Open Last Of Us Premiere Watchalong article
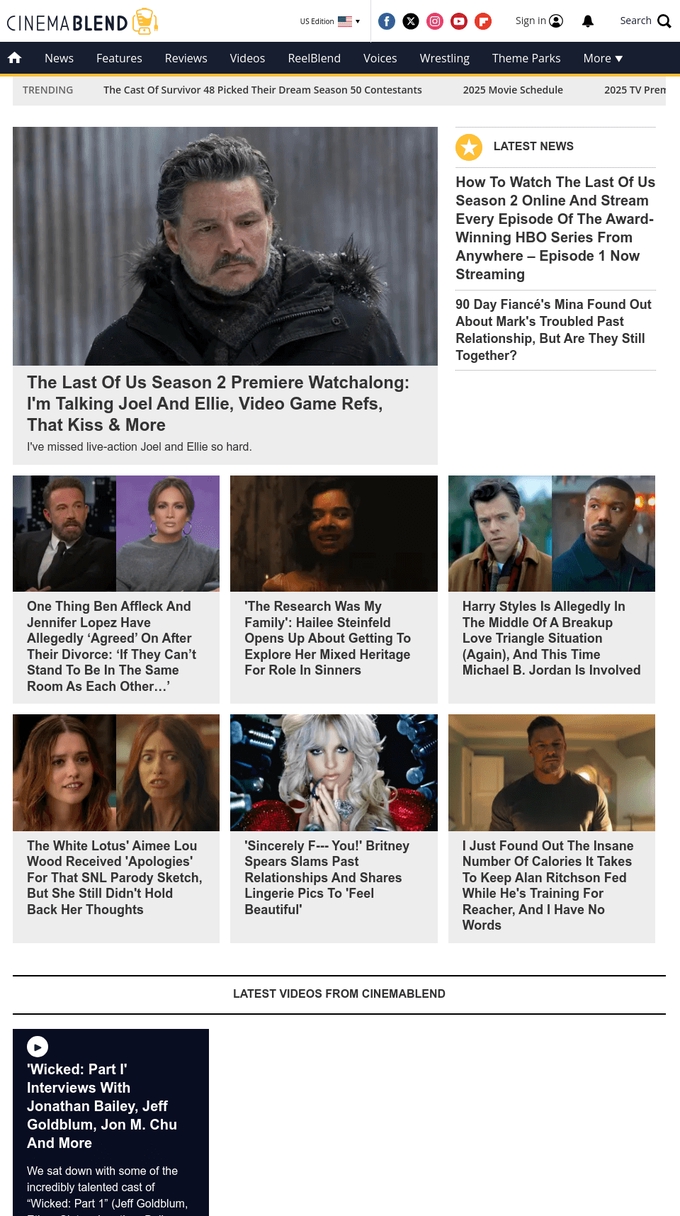 point(218,403)
